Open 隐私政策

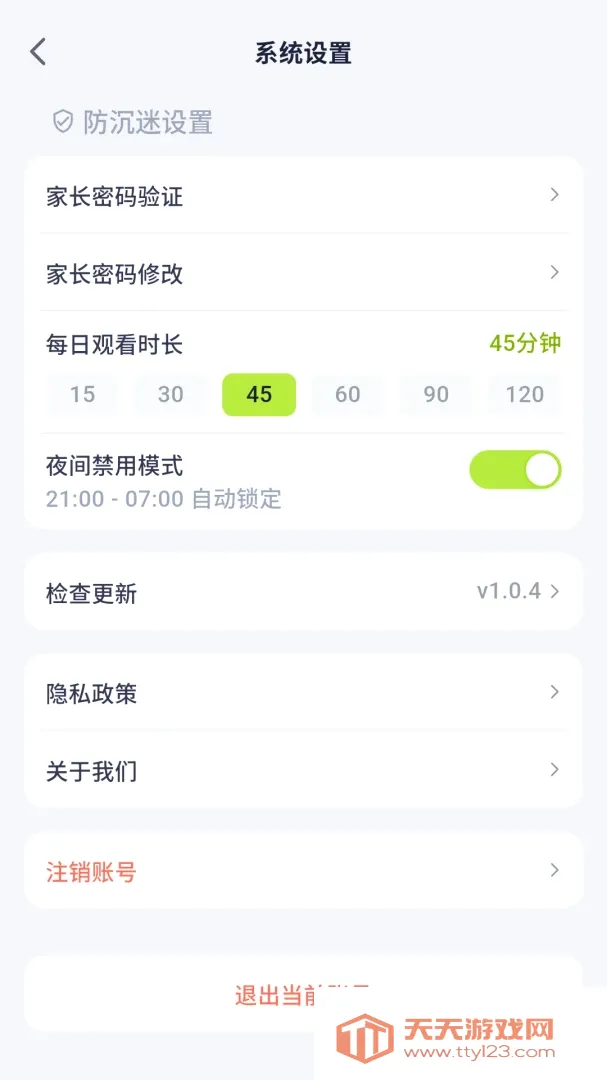(x=303, y=692)
